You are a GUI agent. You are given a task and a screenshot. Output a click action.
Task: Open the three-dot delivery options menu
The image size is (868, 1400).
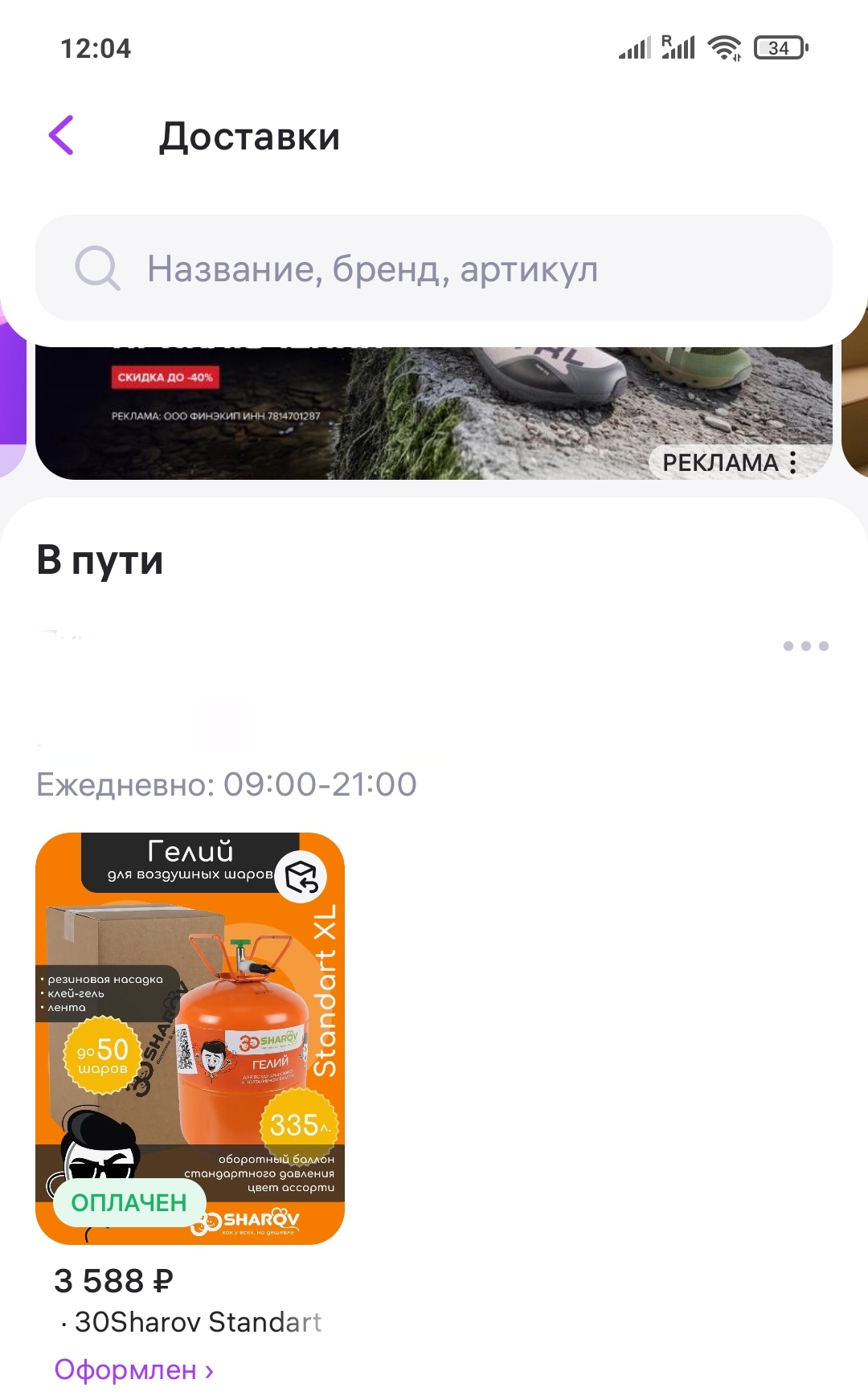805,646
